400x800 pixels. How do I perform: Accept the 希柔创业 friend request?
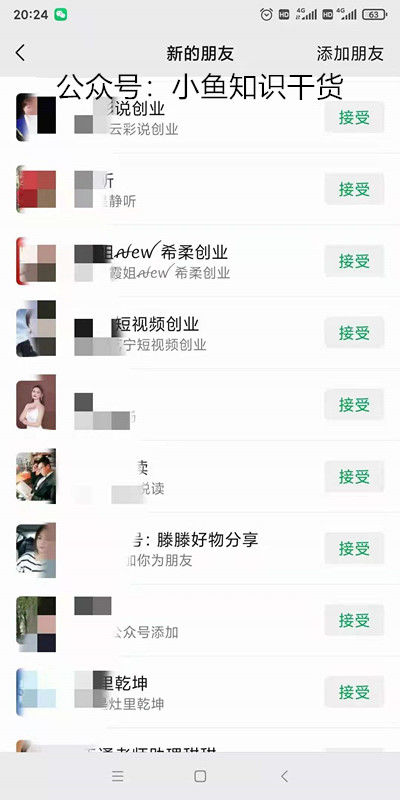[354, 261]
